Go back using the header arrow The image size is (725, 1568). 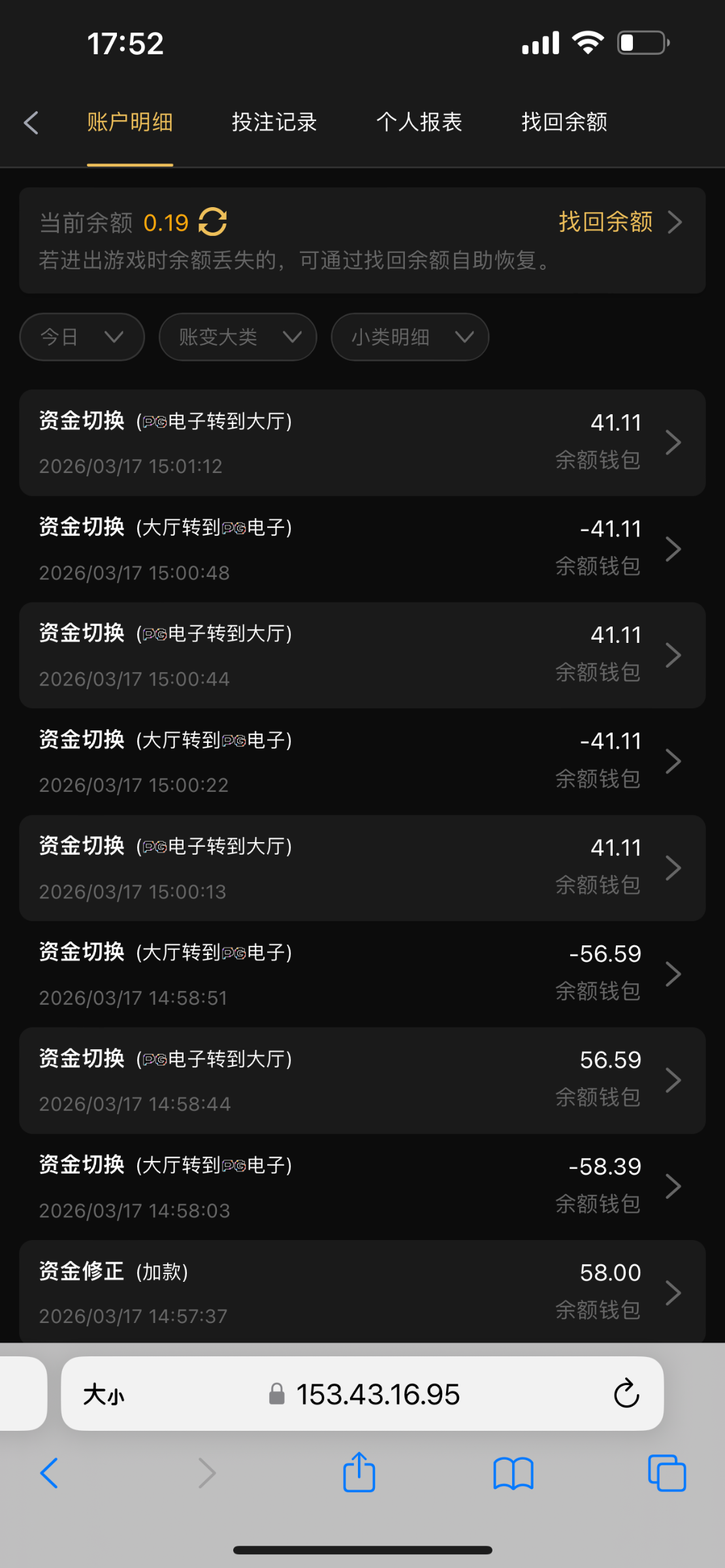click(31, 123)
